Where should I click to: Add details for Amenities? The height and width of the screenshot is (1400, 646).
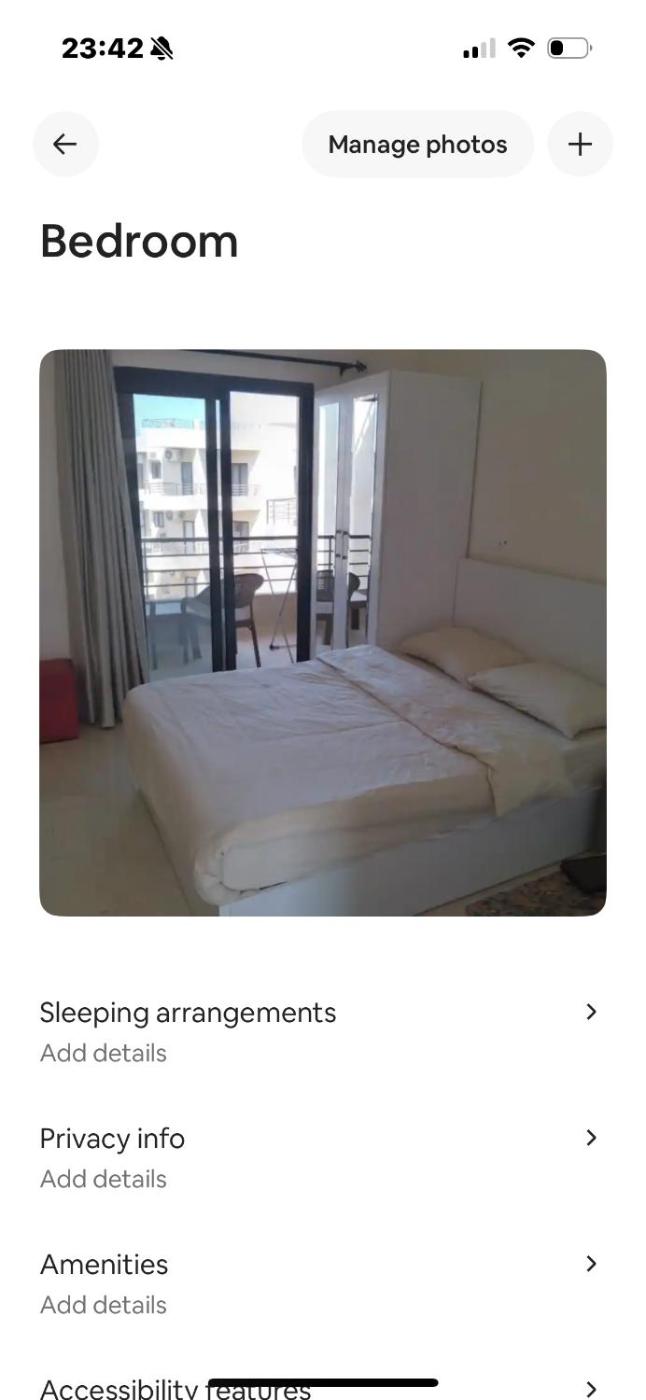[x=322, y=1282]
